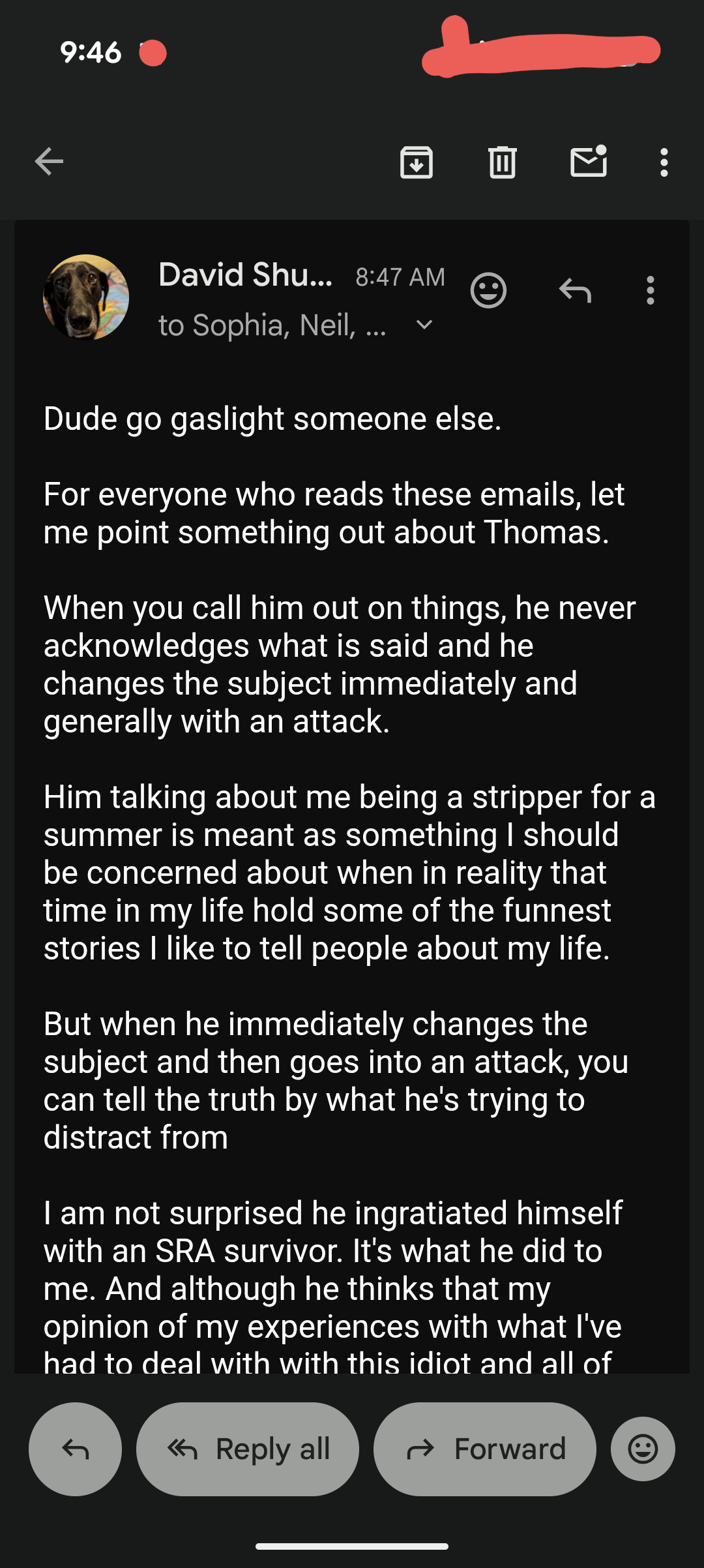Open emoji reactions at the bottom
The width and height of the screenshot is (704, 1568).
pos(643,1449)
